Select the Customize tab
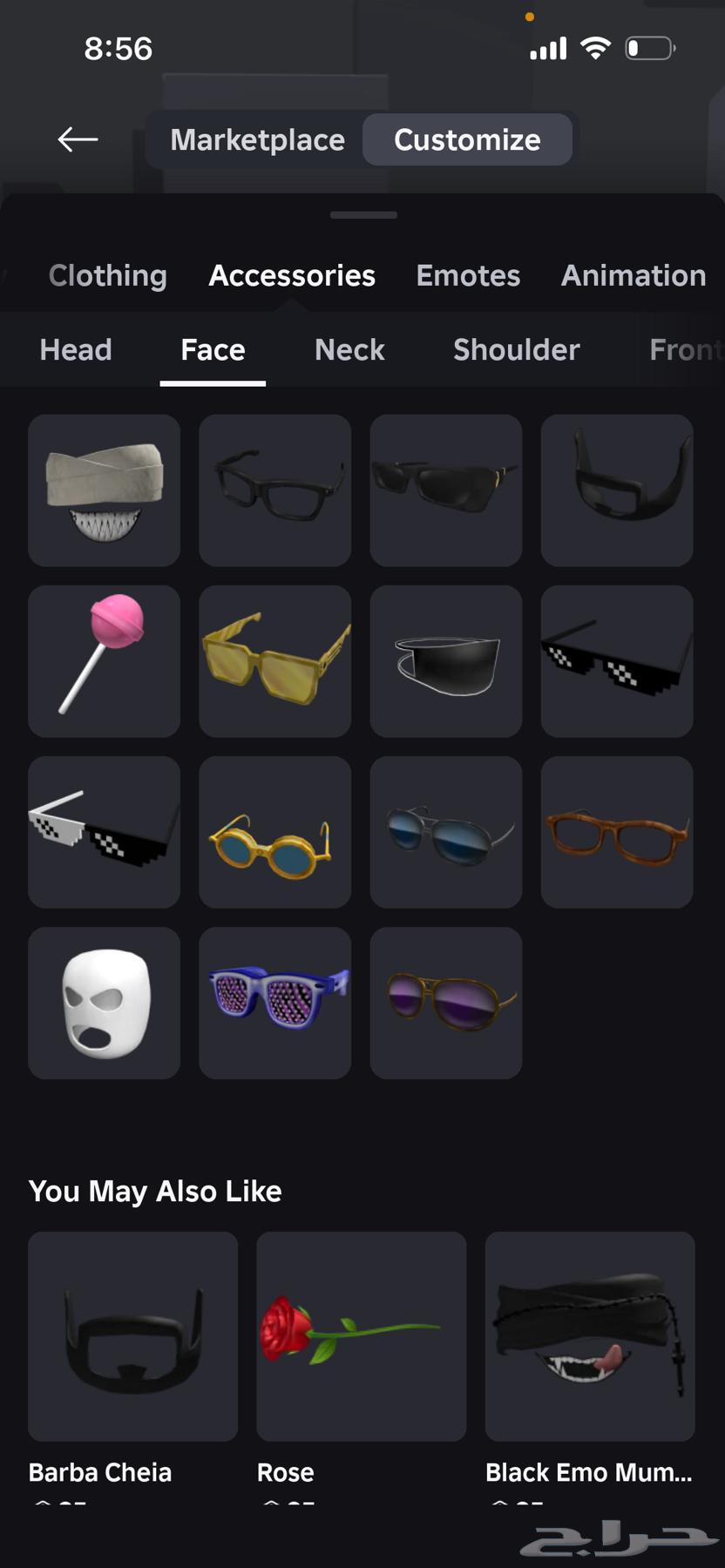This screenshot has width=725, height=1568. (467, 139)
